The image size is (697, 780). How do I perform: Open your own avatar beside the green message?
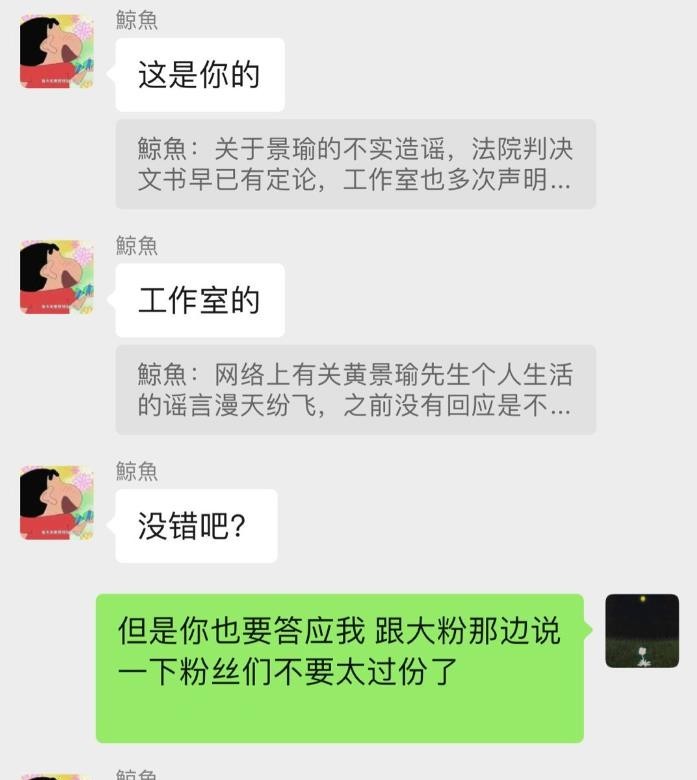pos(642,631)
